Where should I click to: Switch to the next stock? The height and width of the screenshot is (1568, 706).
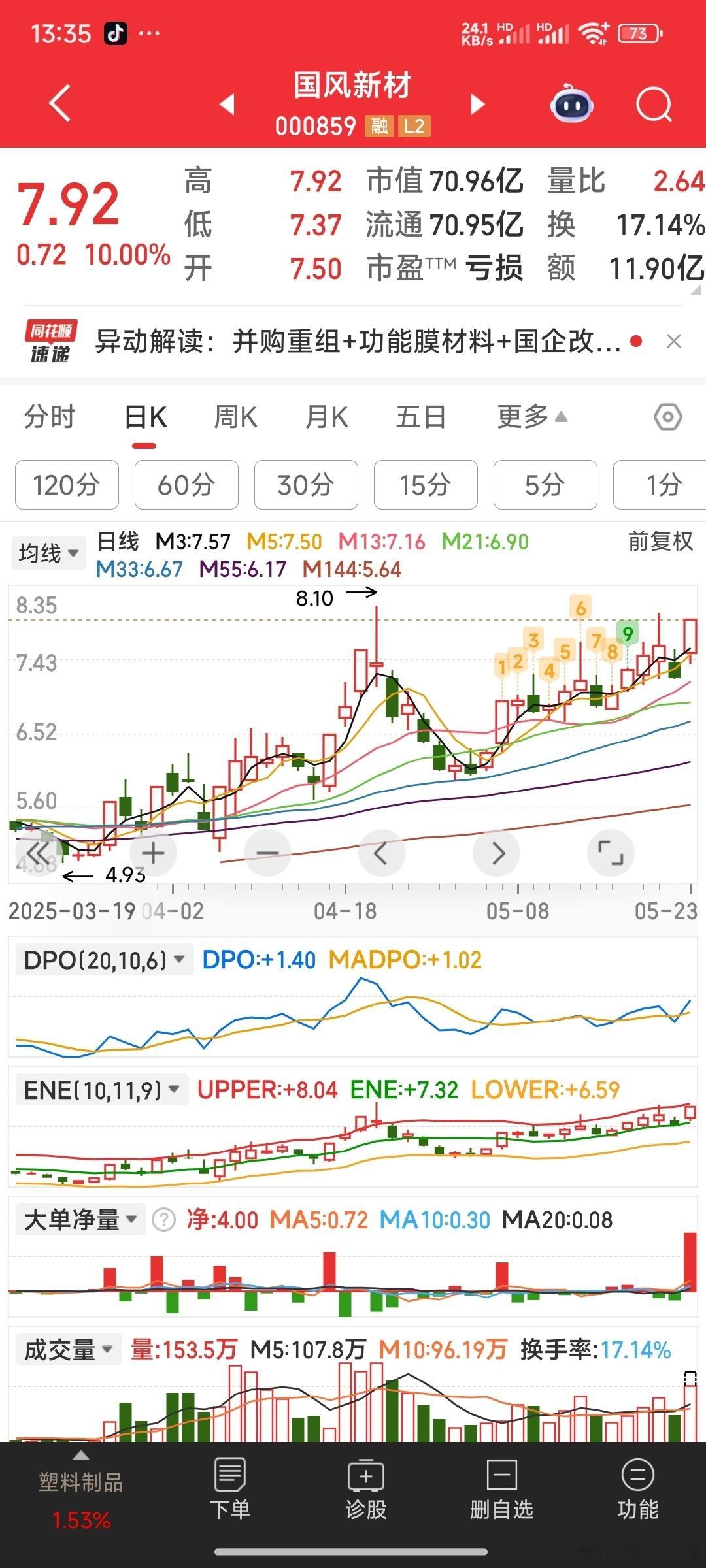[x=479, y=104]
